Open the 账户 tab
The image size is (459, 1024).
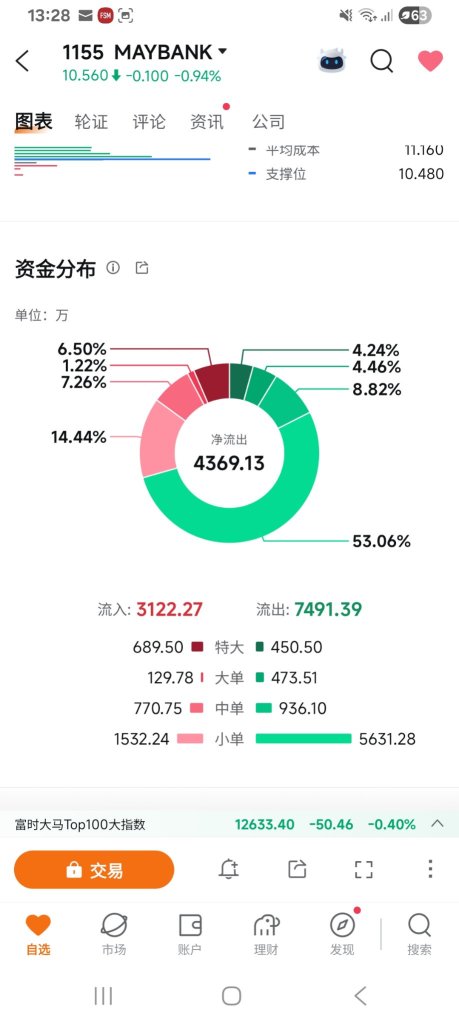tap(190, 934)
